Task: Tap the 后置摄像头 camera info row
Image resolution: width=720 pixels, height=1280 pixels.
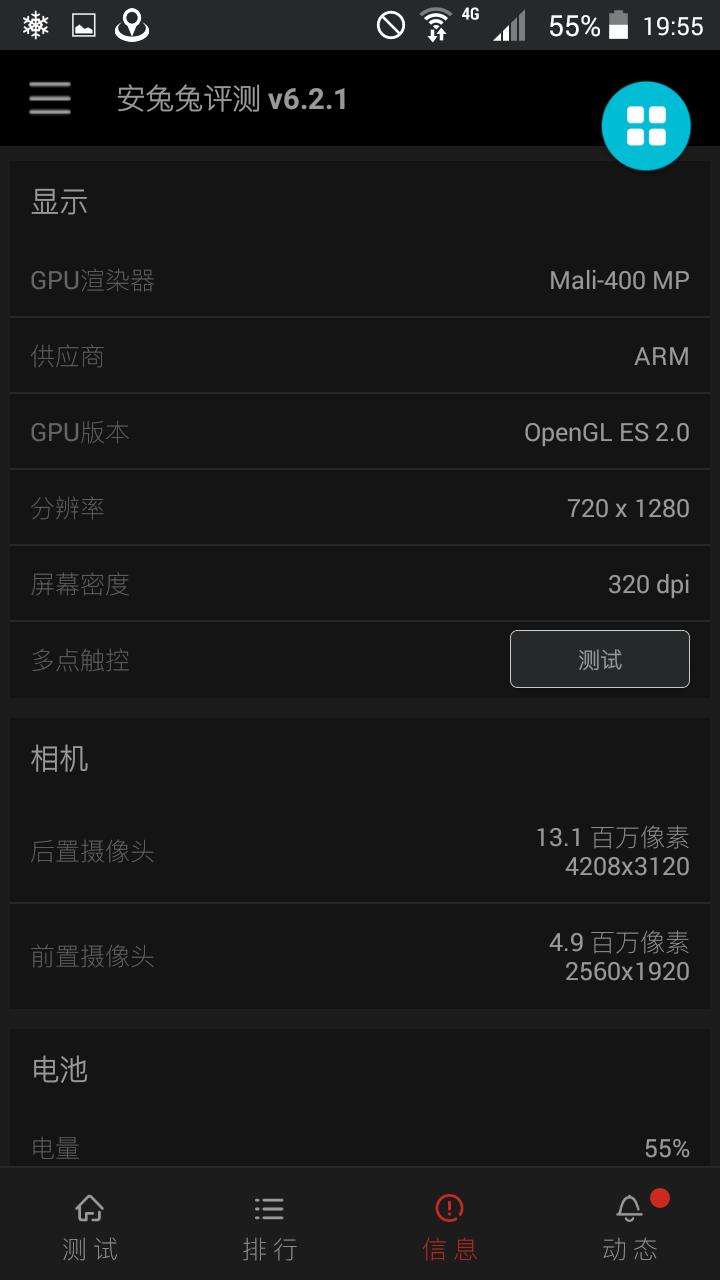Action: (360, 850)
